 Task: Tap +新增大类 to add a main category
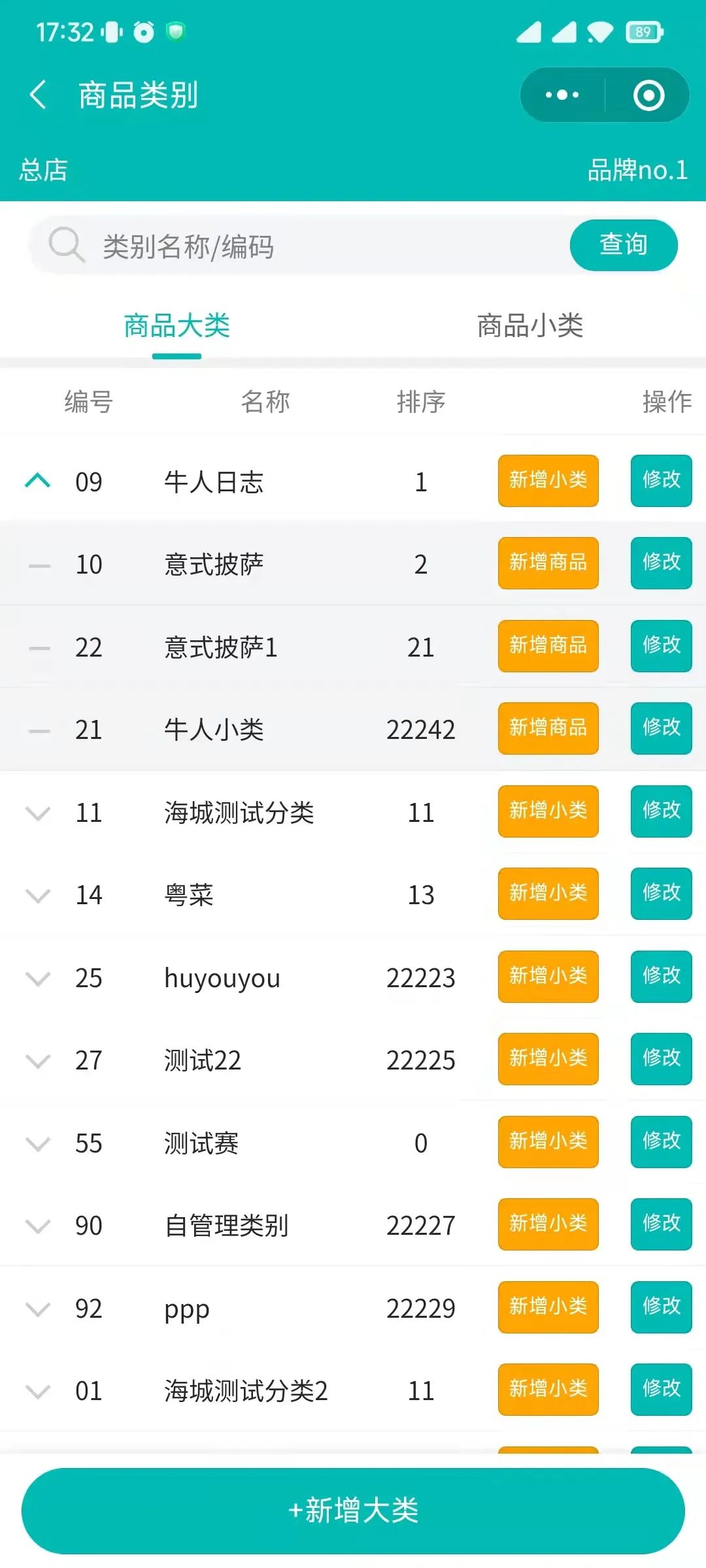(x=353, y=1511)
